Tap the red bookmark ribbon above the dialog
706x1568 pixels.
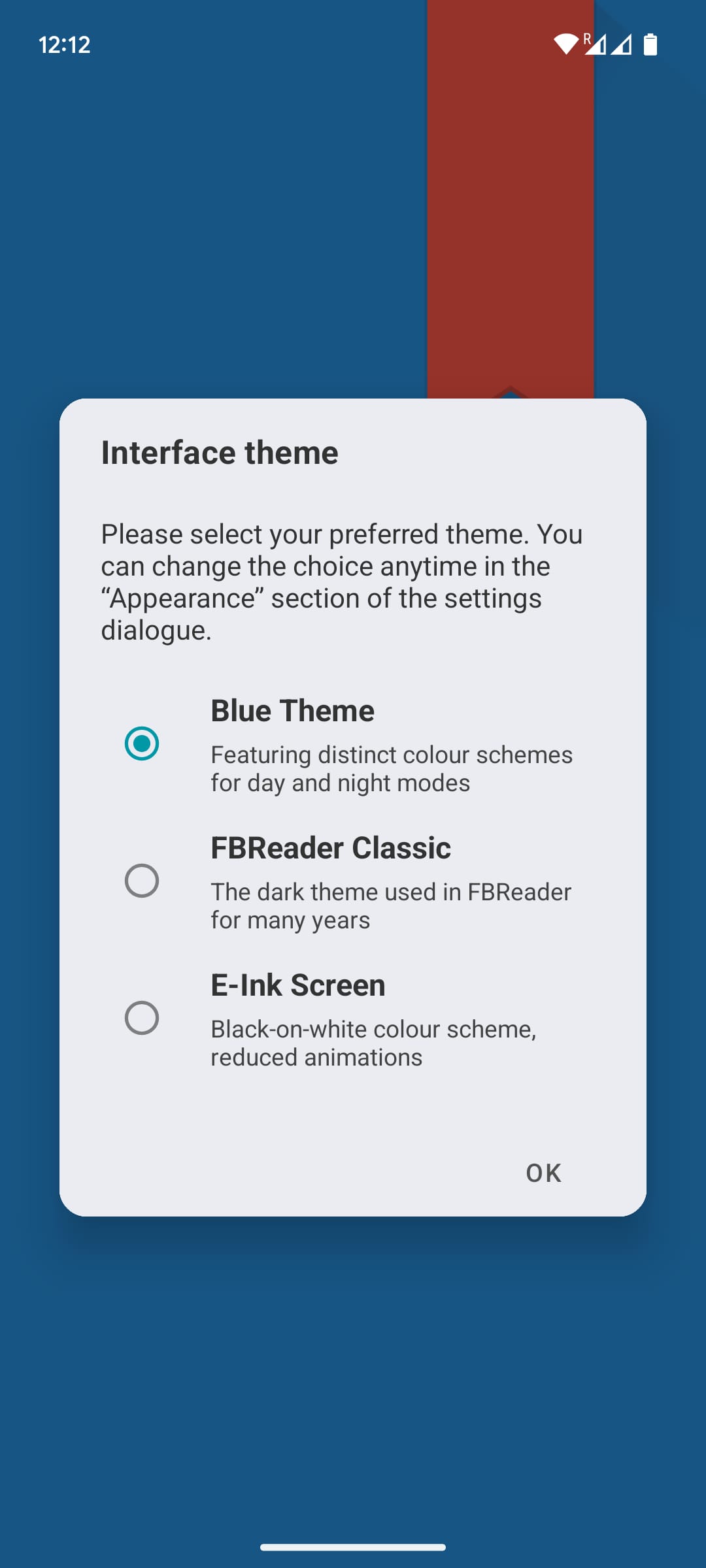(510, 196)
